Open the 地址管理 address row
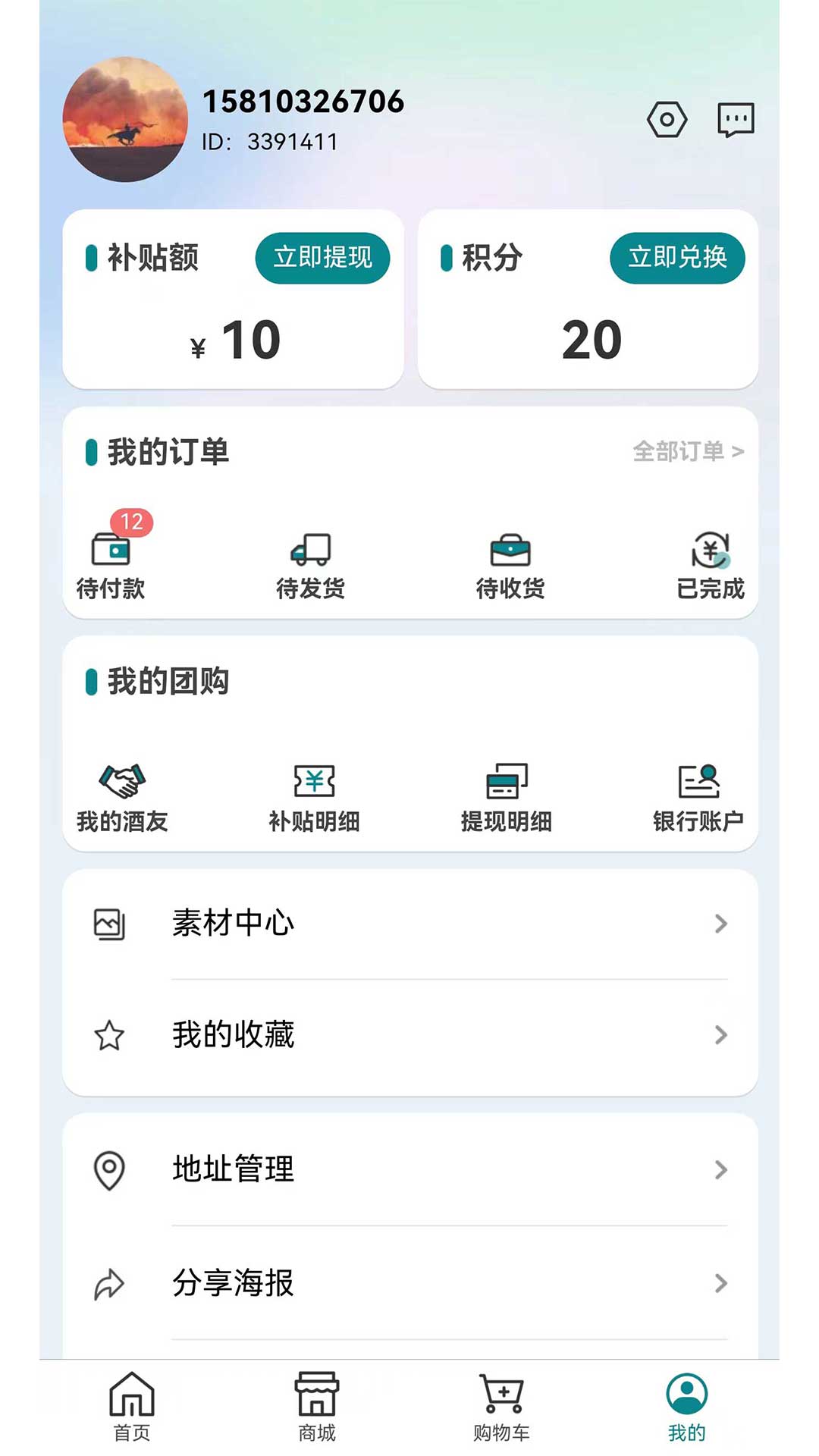Screen dimensions: 819x1456 [409, 1169]
